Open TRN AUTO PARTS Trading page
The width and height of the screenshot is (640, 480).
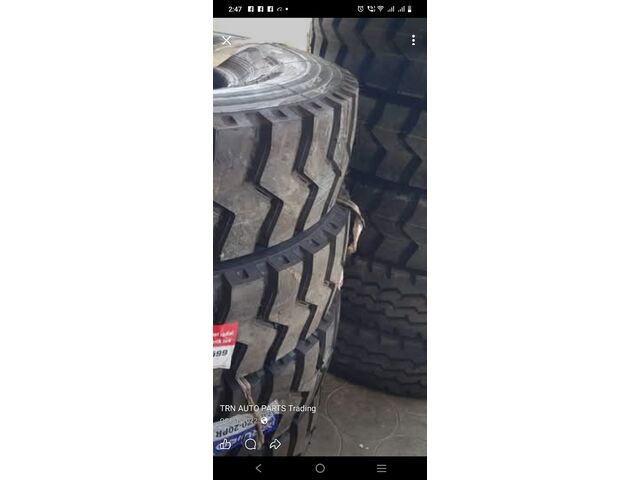(267, 408)
